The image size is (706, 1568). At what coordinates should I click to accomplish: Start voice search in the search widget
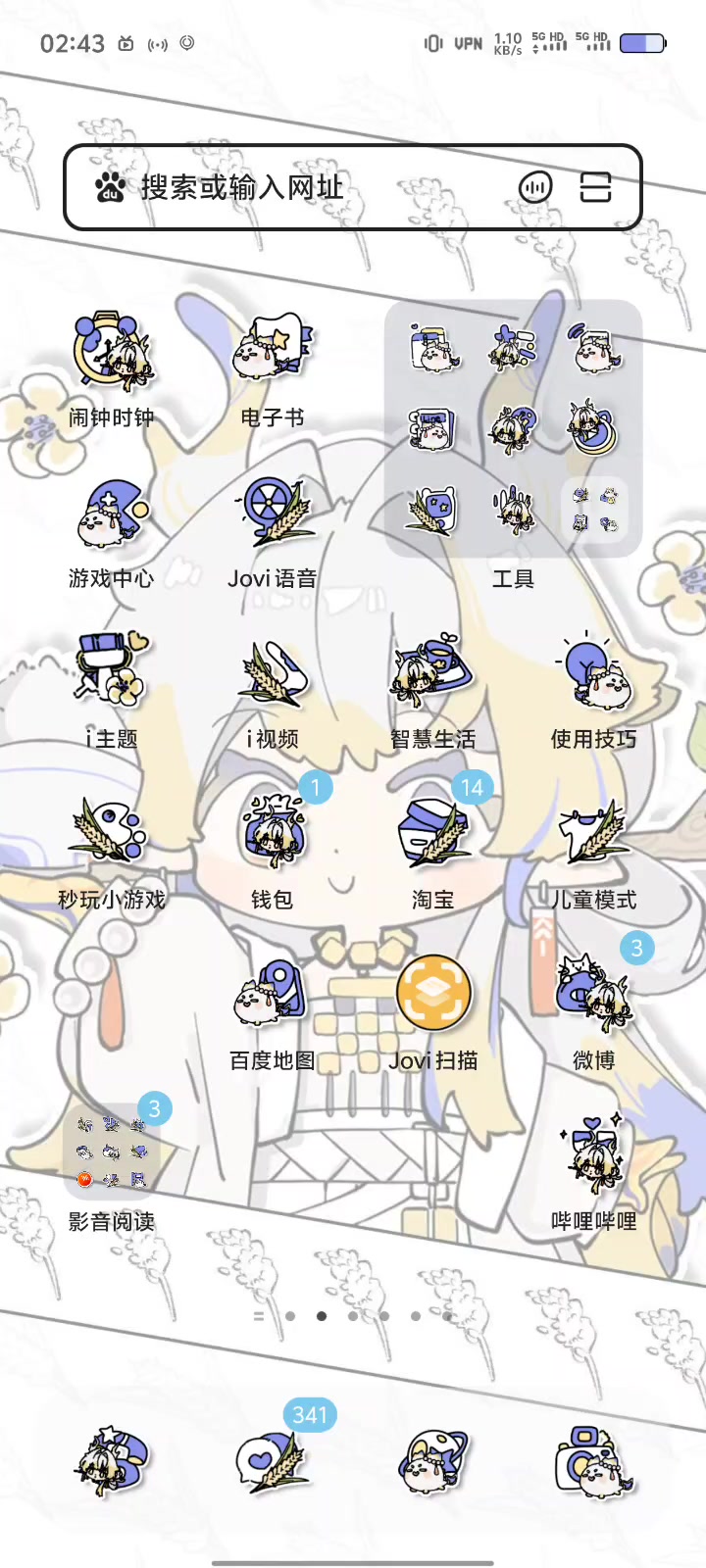click(535, 187)
